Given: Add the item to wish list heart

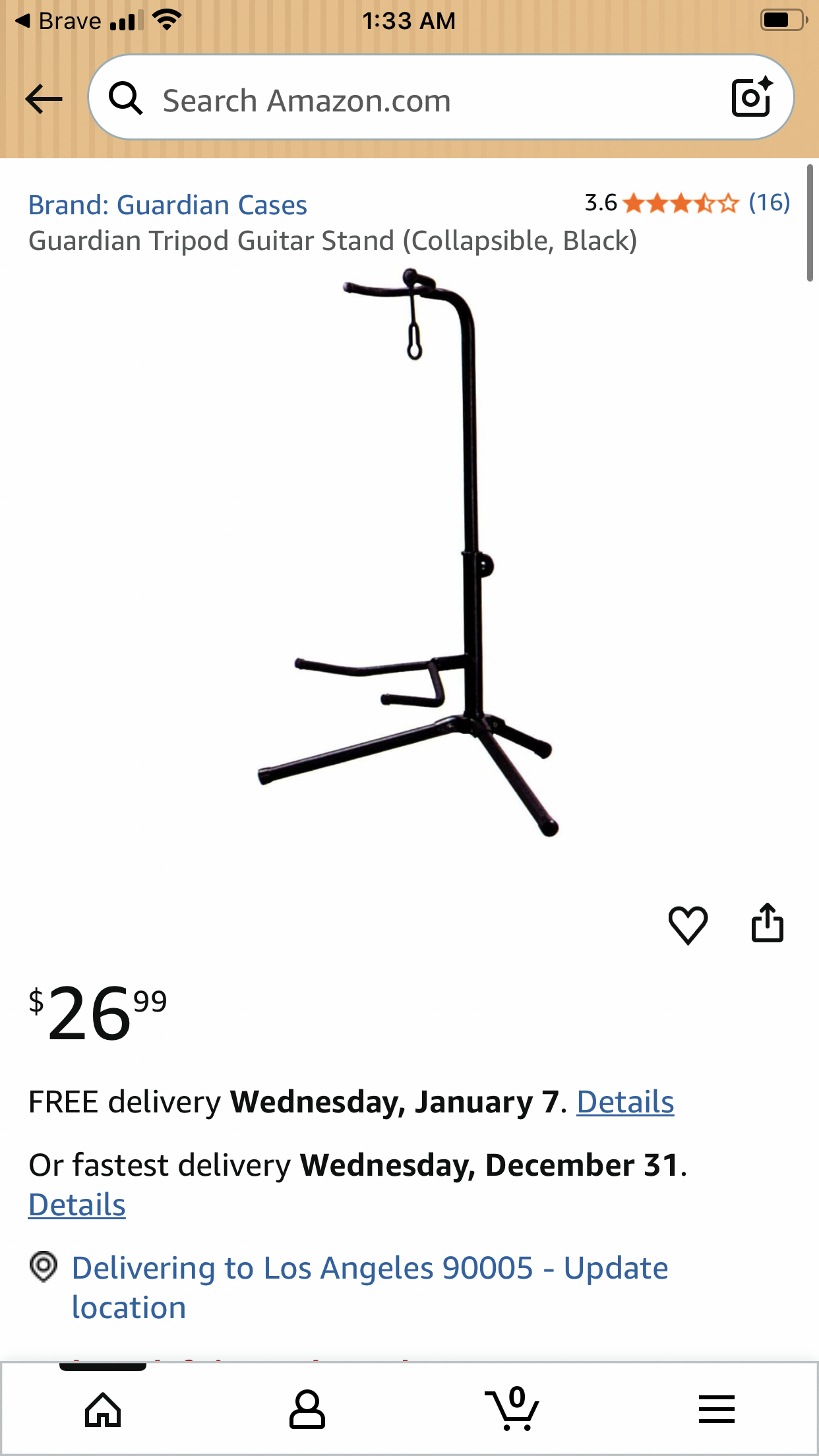Looking at the screenshot, I should click(x=688, y=924).
